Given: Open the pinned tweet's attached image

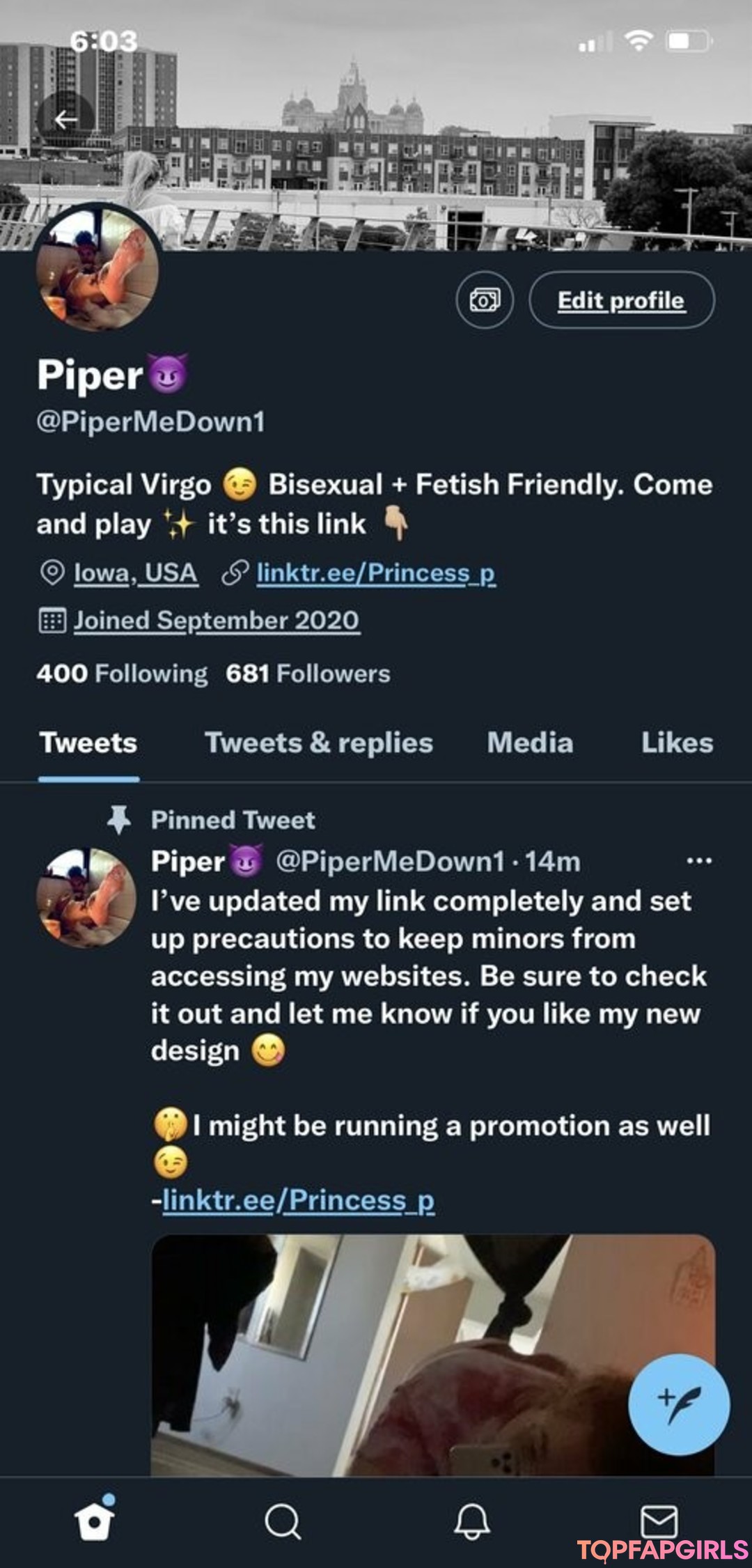Looking at the screenshot, I should tap(433, 1356).
